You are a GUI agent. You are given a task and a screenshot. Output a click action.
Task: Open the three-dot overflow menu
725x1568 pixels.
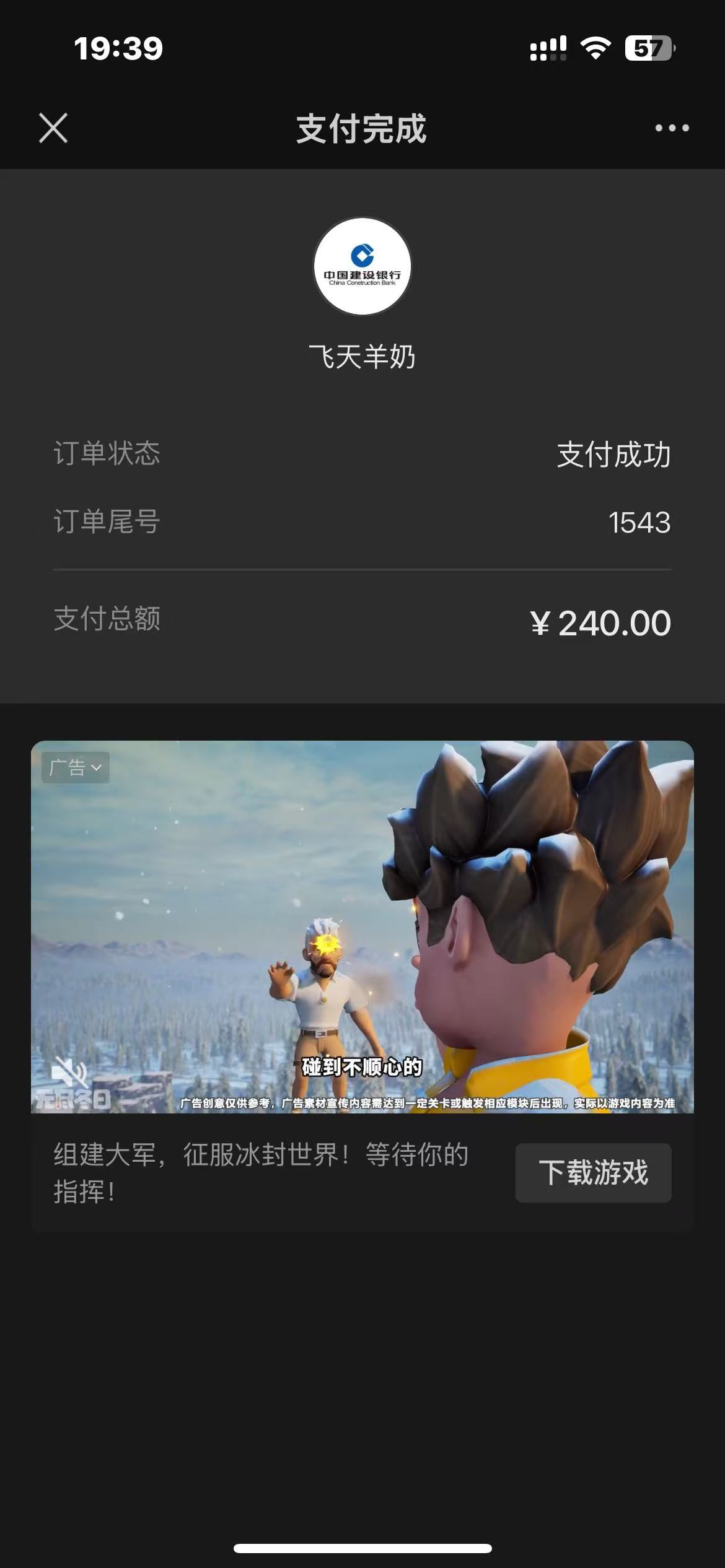point(672,128)
